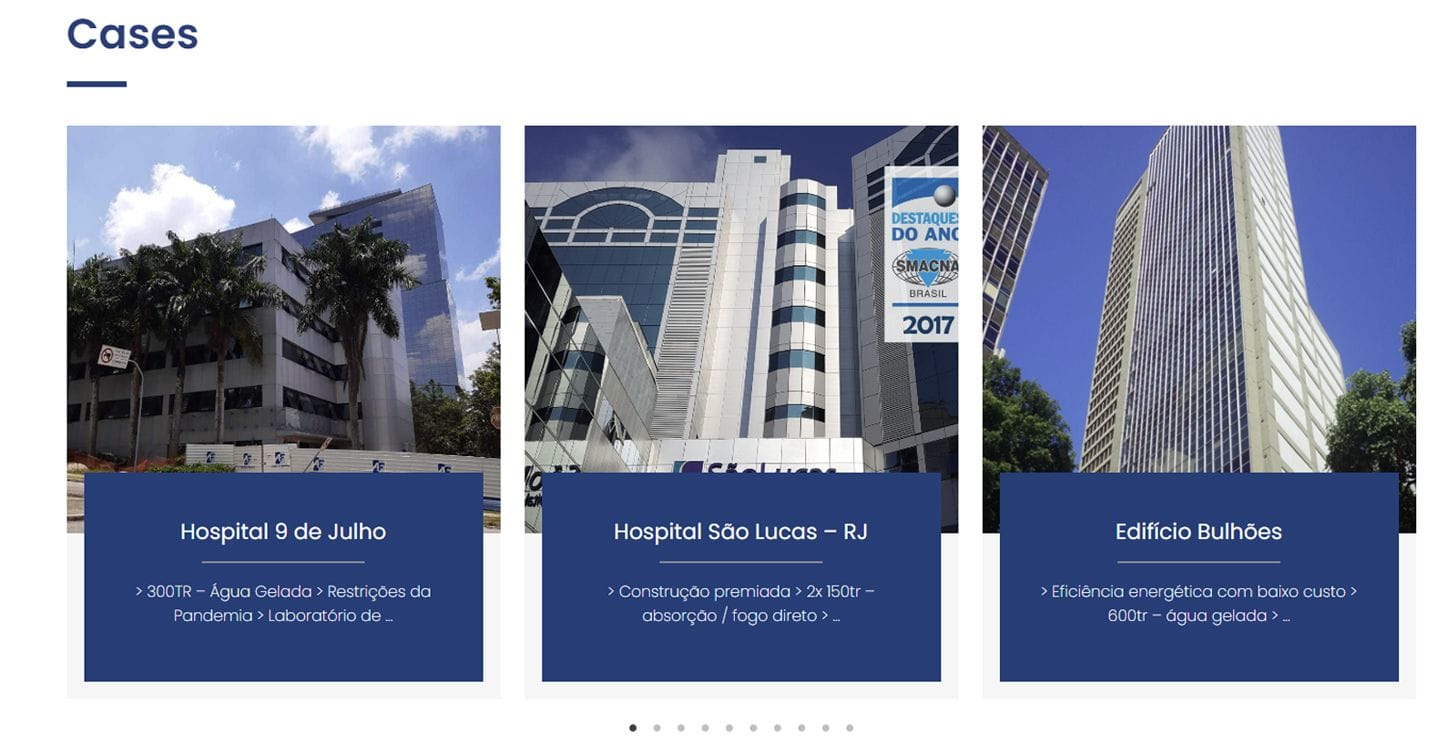Open the Hospital São Lucas – RJ case
This screenshot has height=747, width=1454.
coord(740,531)
